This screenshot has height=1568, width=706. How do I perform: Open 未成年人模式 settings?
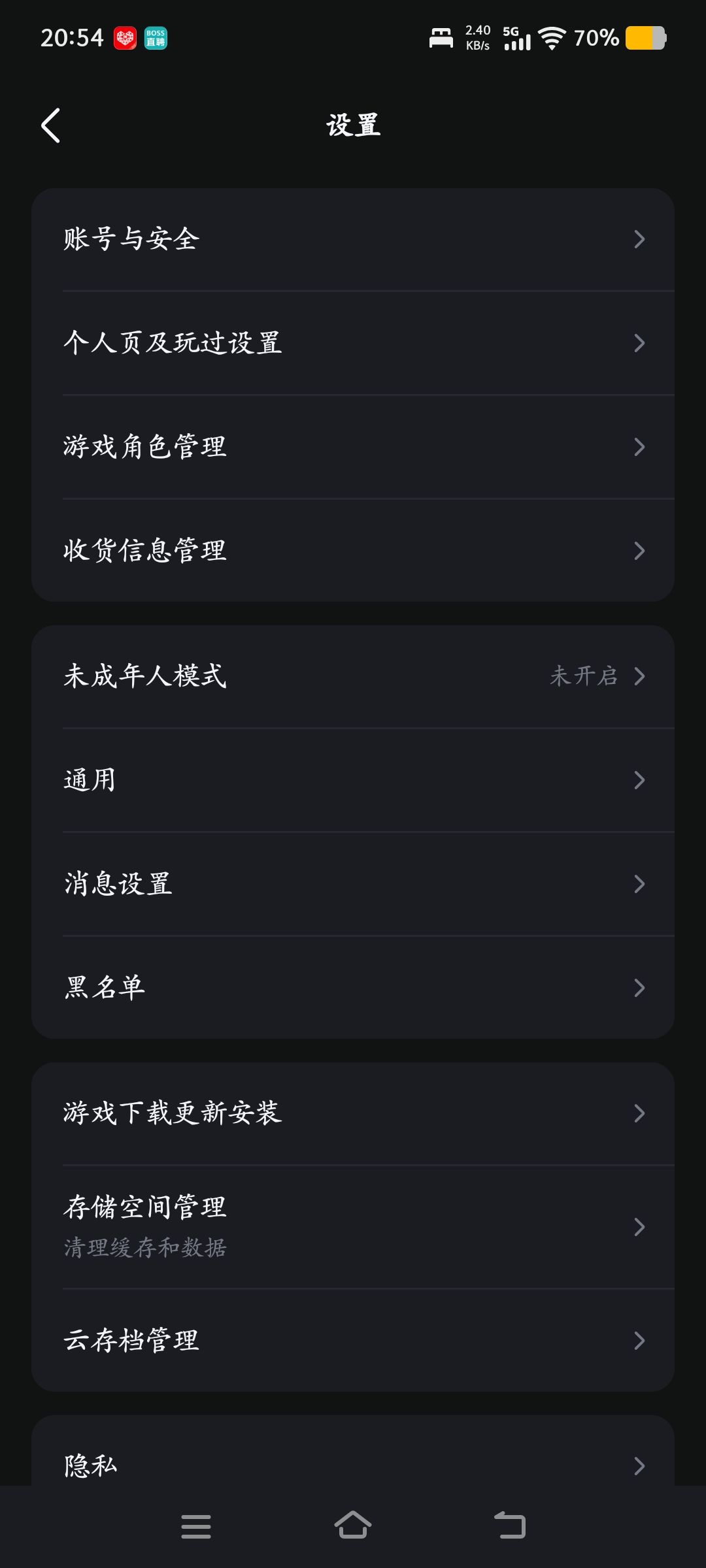pyautogui.click(x=353, y=676)
